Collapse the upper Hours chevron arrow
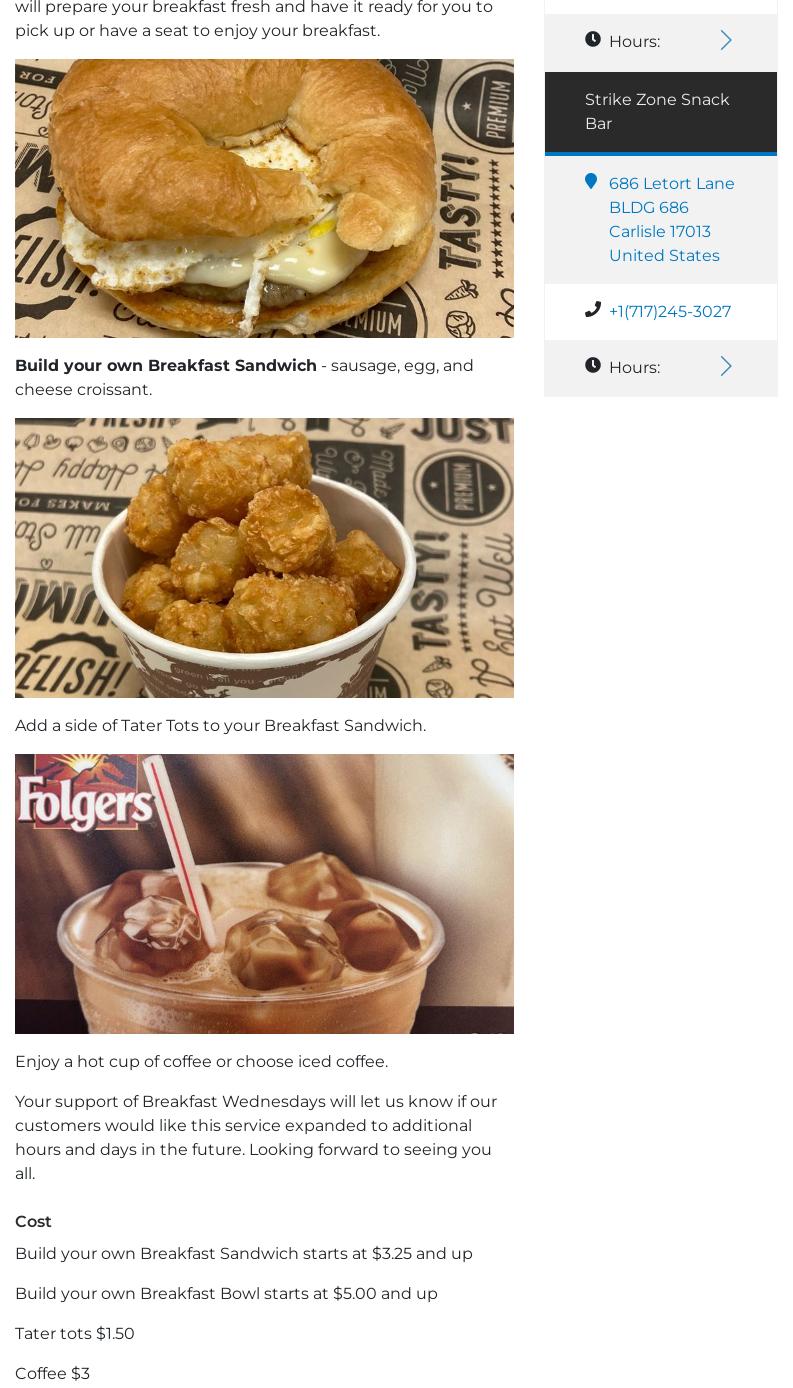The height and width of the screenshot is (1388, 793). [726, 40]
